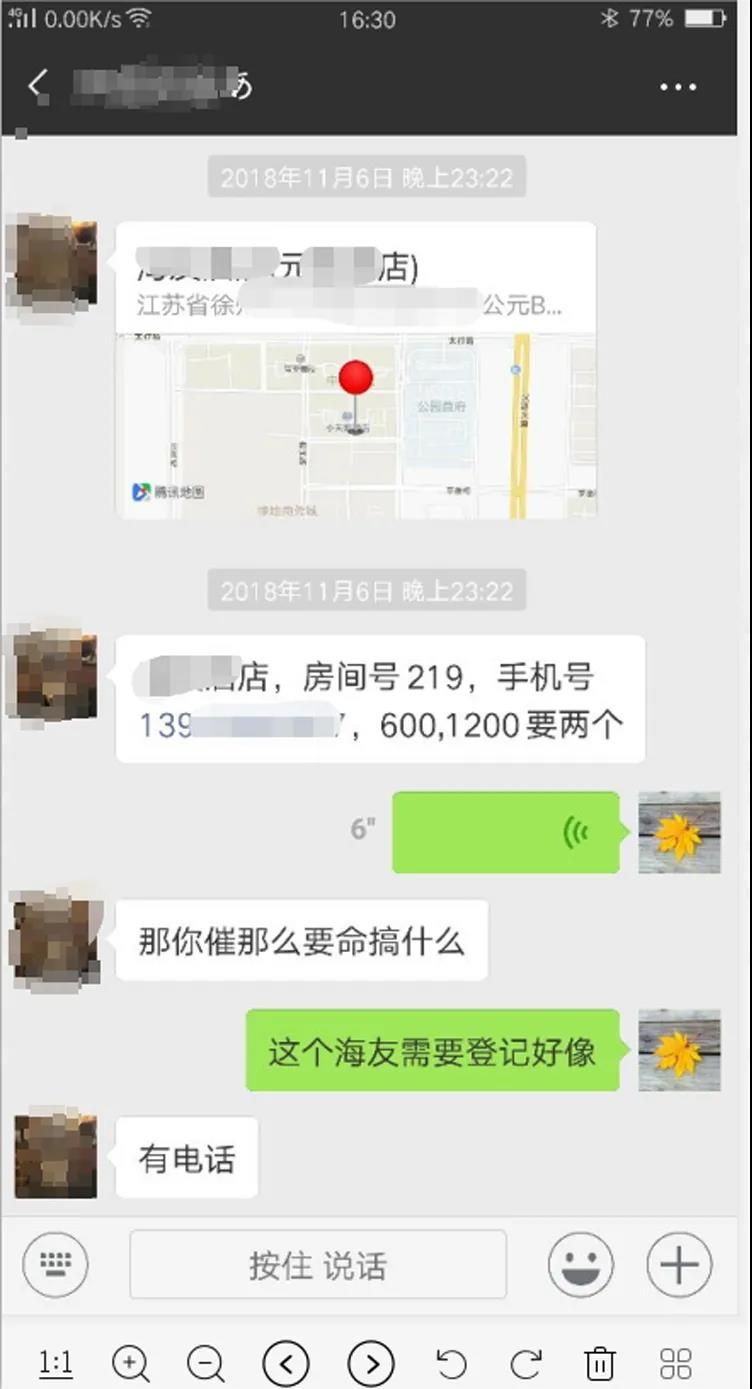Rotate the image clockwise
The height and width of the screenshot is (1389, 752).
526,1363
